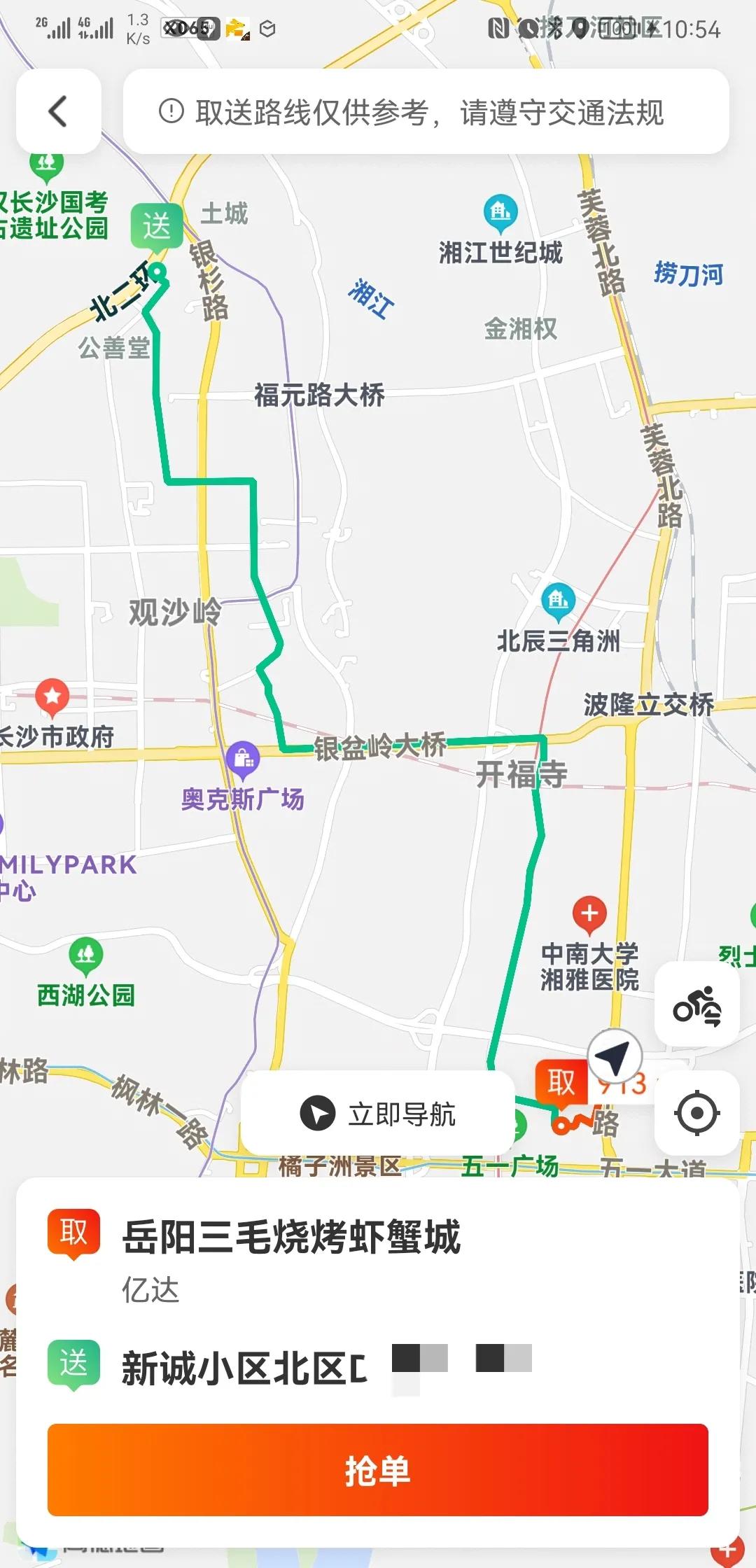The height and width of the screenshot is (1568, 756).
Task: Select the 奥克斯广场 shopping bag icon
Action: tap(244, 758)
